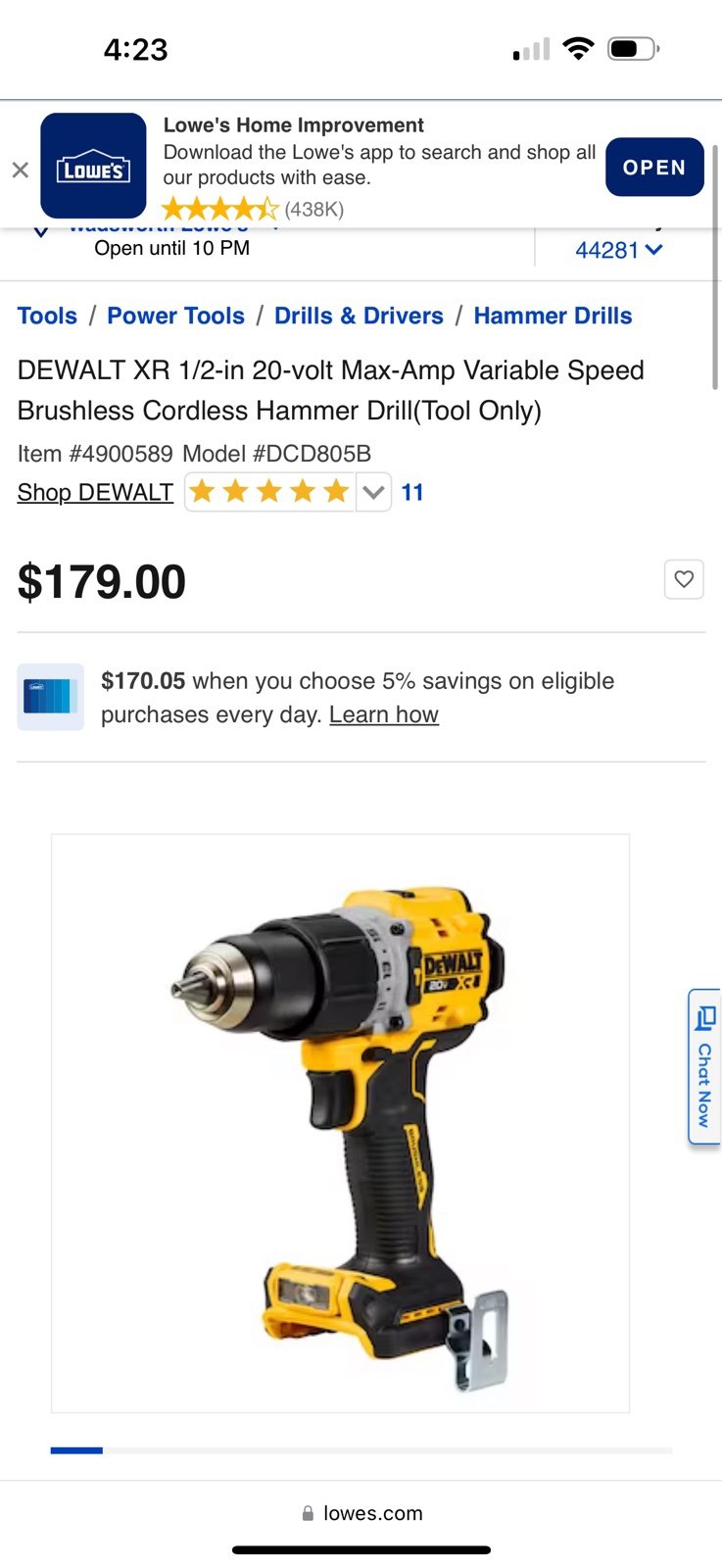The height and width of the screenshot is (1568, 722).
Task: Open the Power Tools breadcrumb
Action: (175, 316)
